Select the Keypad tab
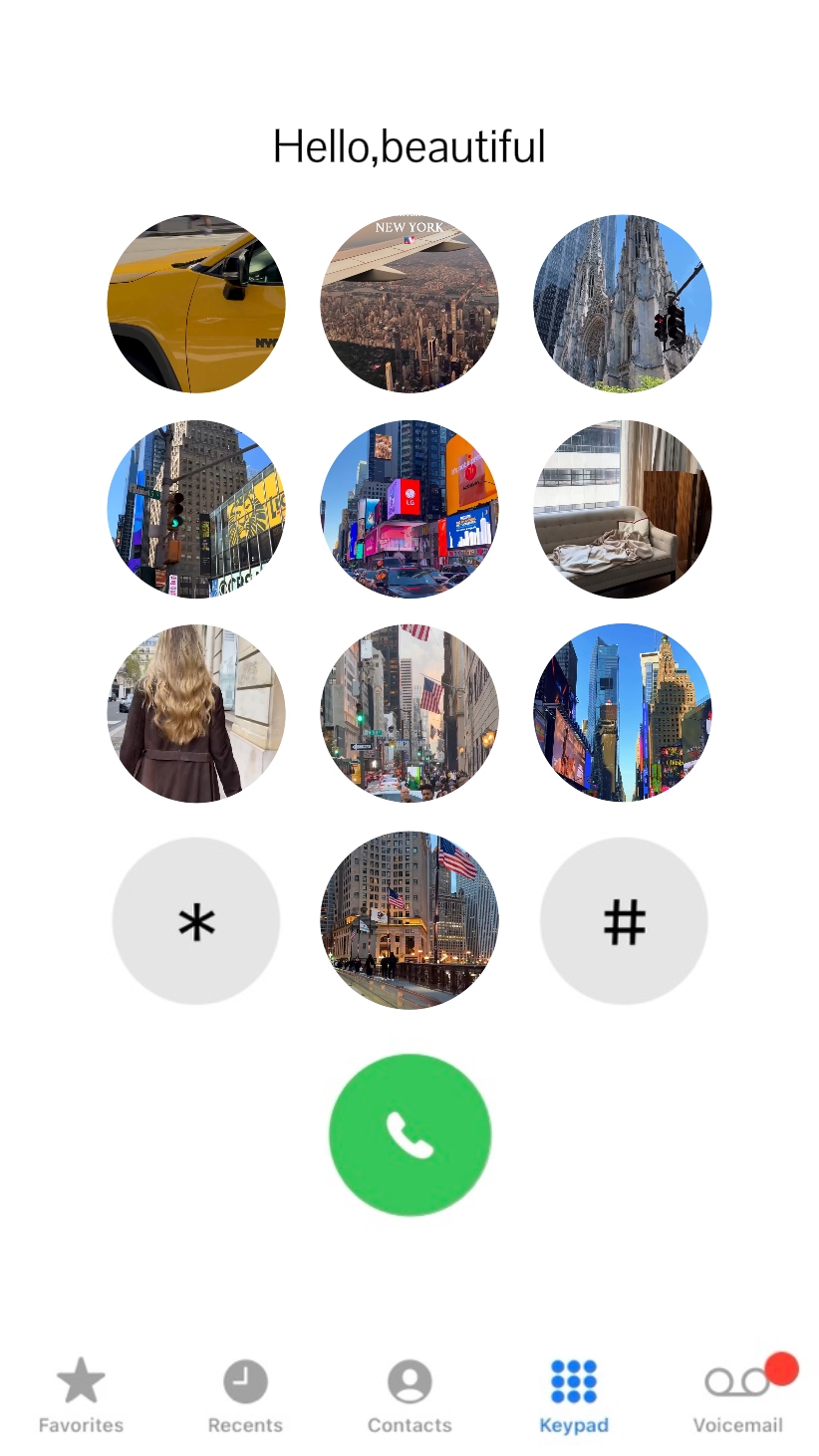 click(x=574, y=1396)
